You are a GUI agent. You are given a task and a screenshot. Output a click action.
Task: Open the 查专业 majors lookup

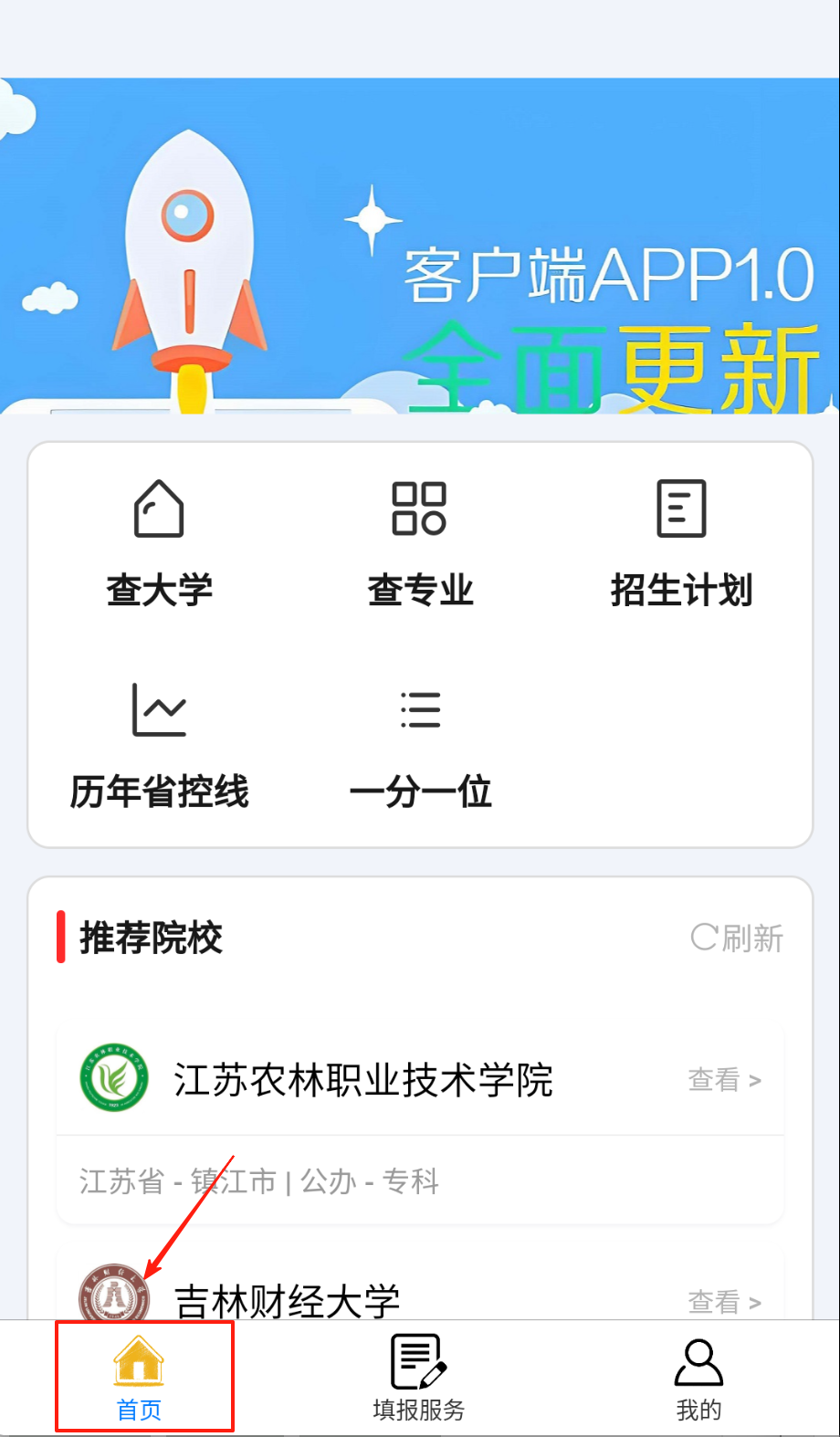(420, 543)
